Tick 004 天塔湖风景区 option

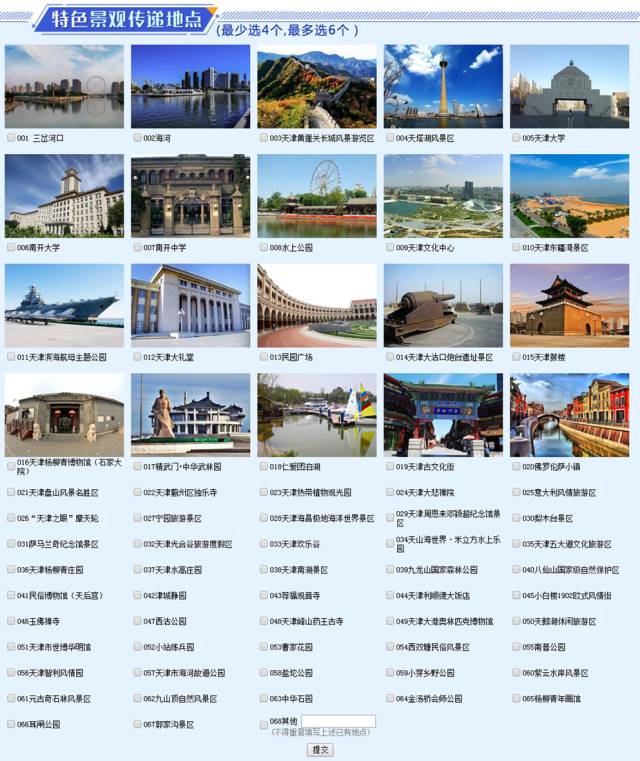[389, 138]
